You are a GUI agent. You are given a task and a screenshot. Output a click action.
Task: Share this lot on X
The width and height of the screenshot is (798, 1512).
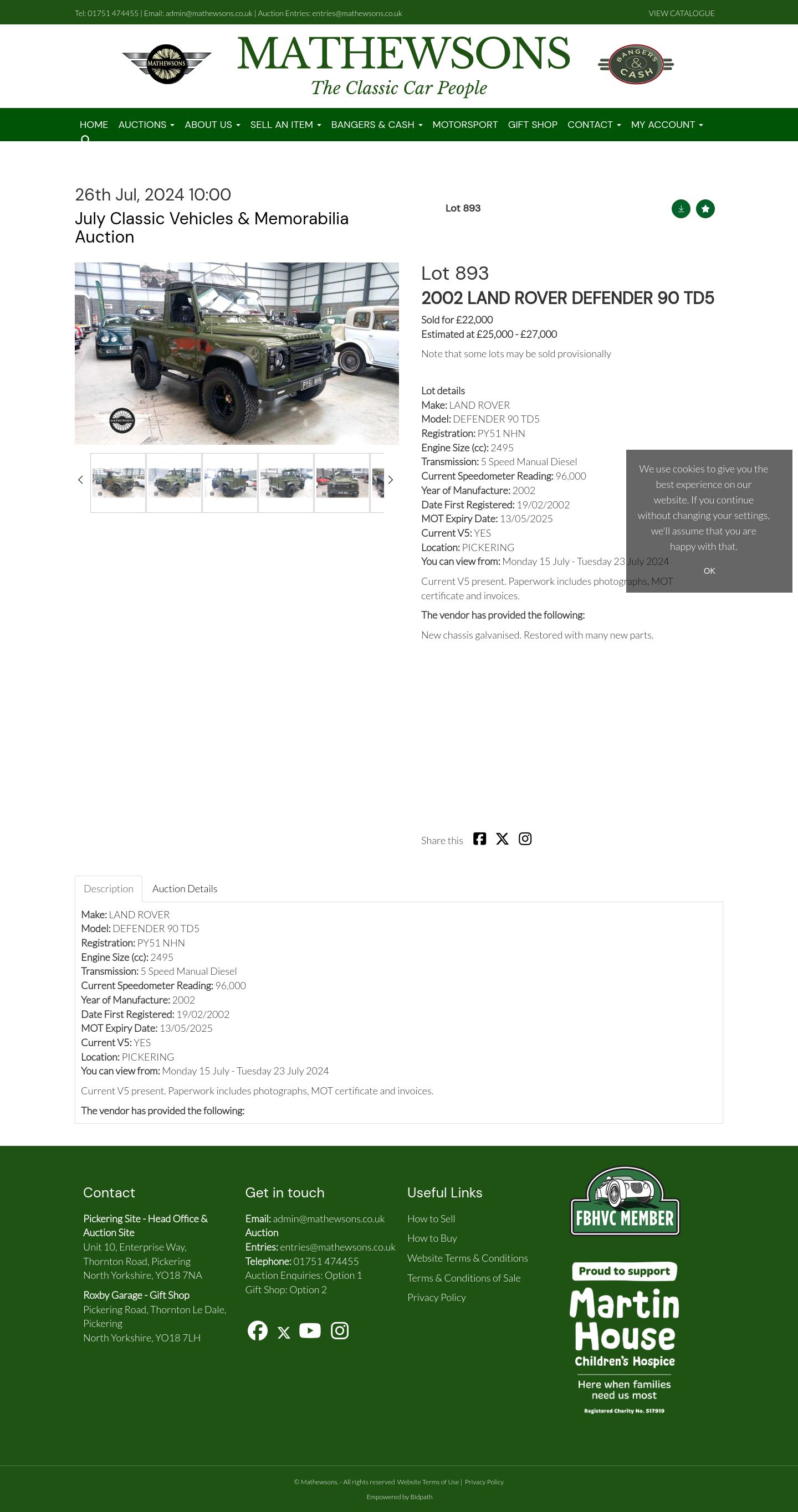tap(502, 839)
